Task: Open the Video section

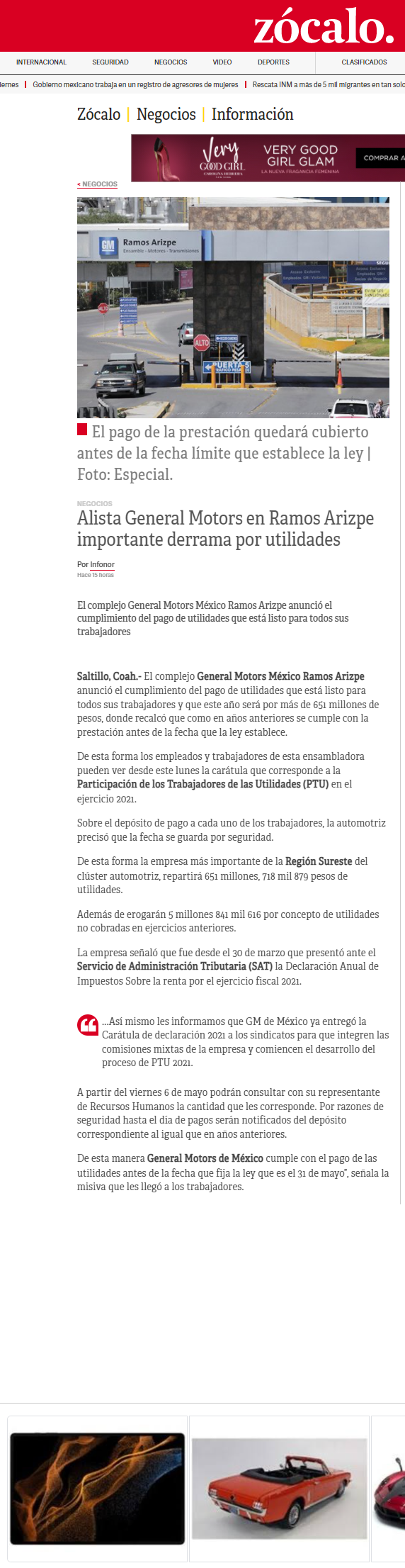Action: tap(222, 62)
